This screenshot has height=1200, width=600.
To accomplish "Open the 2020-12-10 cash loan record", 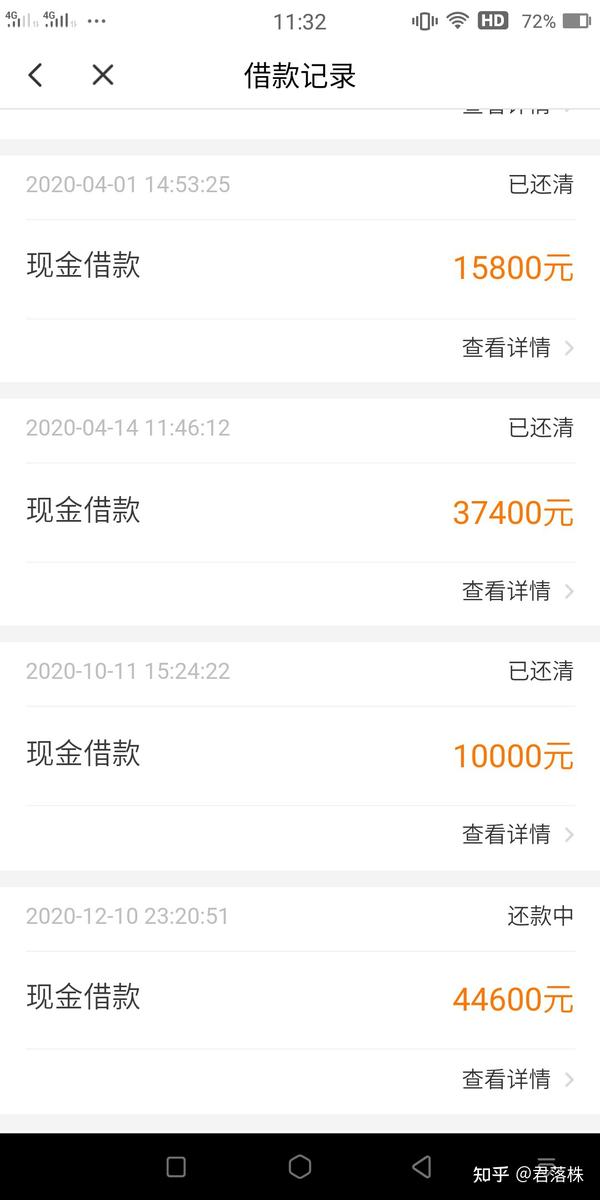I will pyautogui.click(x=300, y=998).
